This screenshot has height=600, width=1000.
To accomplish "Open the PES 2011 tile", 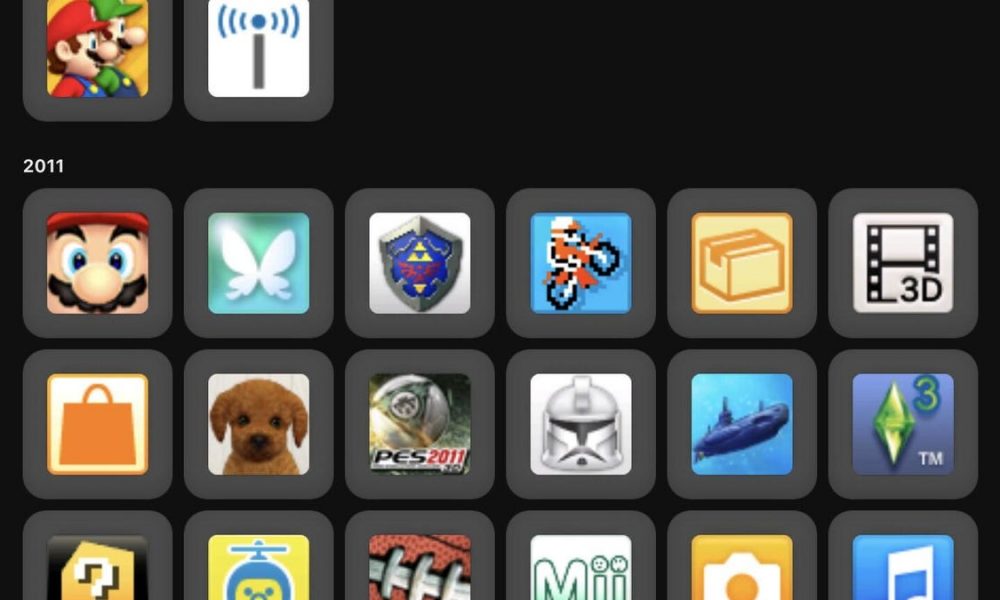I will 419,424.
